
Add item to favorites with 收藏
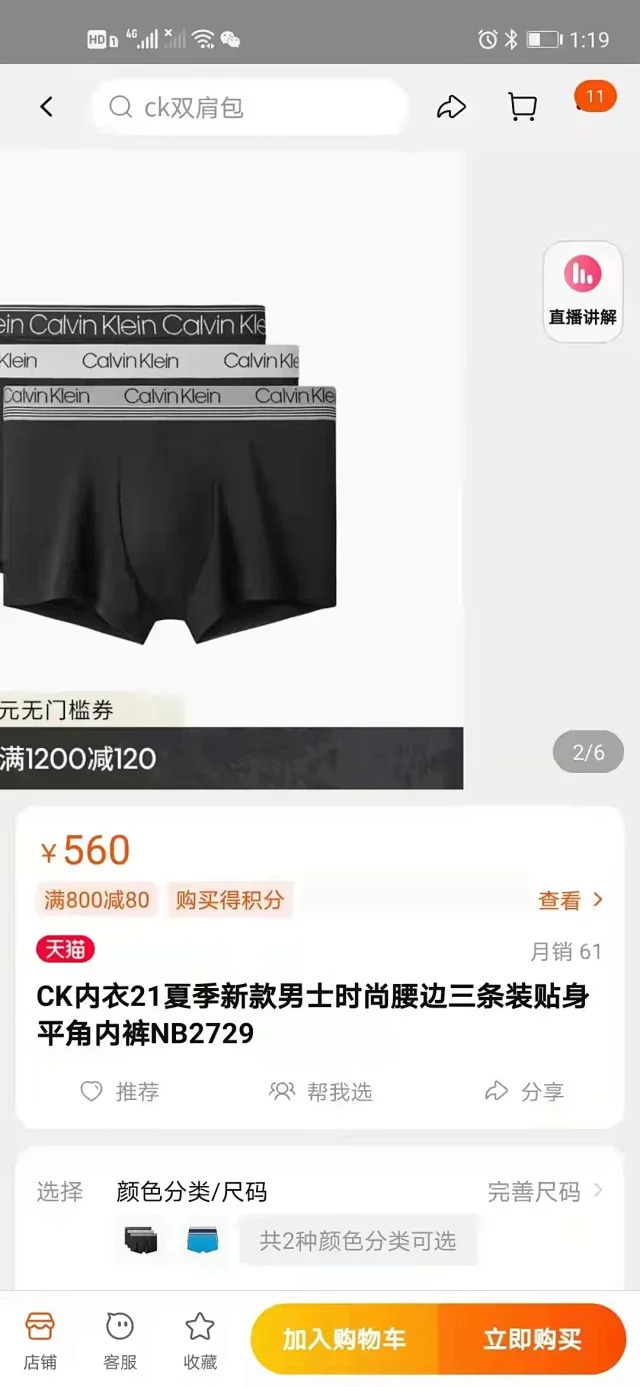click(x=200, y=1340)
